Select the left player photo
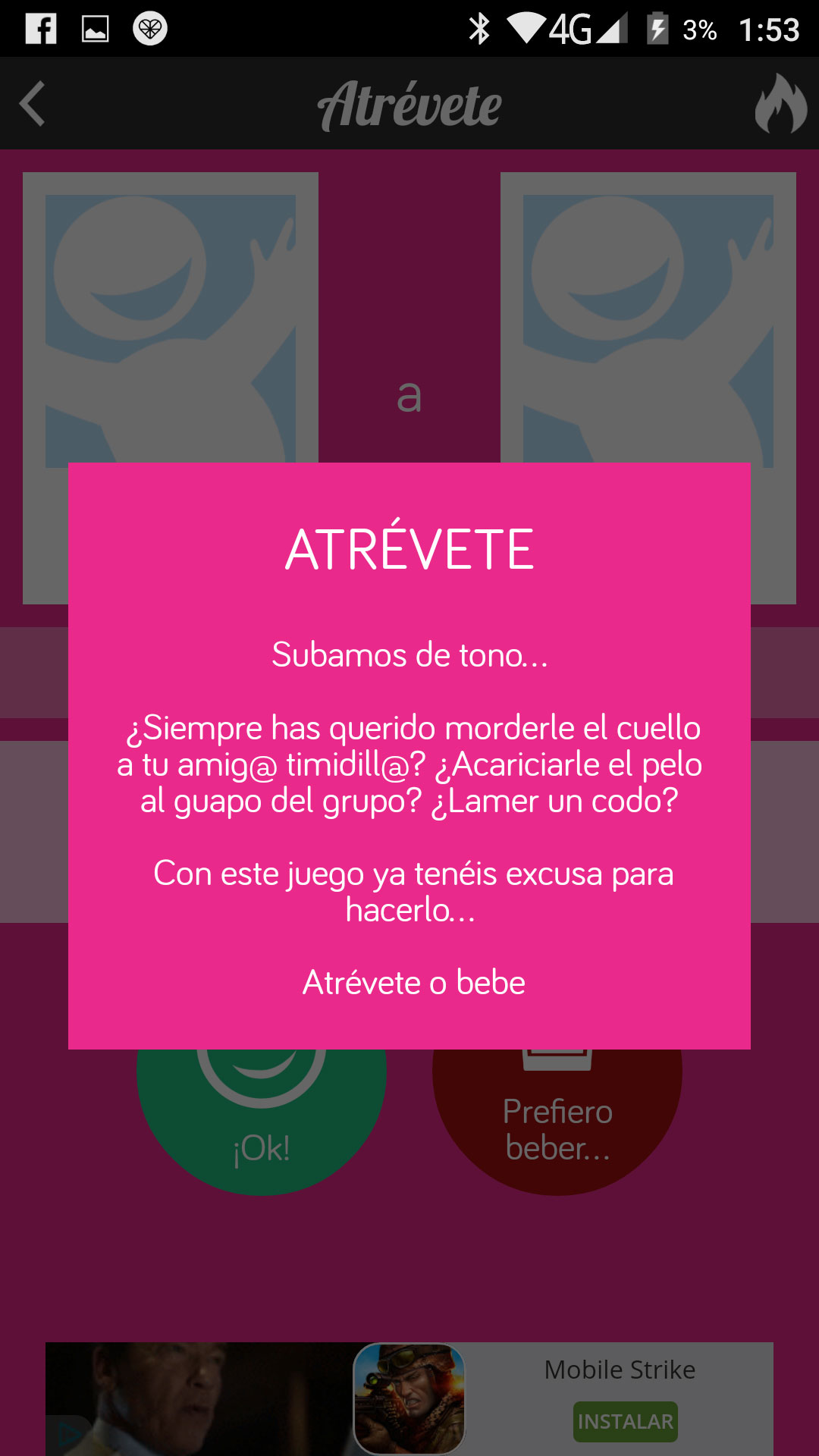The height and width of the screenshot is (1456, 819). (170, 318)
